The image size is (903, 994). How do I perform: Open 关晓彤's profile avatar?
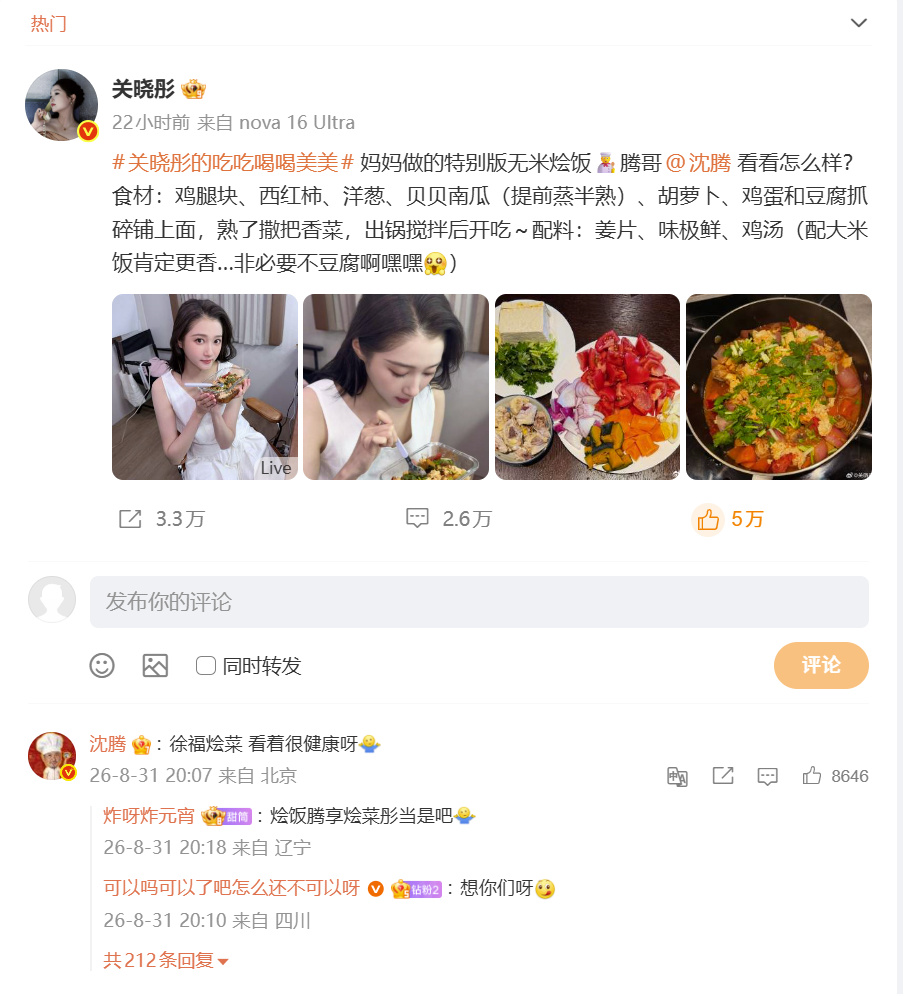pyautogui.click(x=62, y=105)
